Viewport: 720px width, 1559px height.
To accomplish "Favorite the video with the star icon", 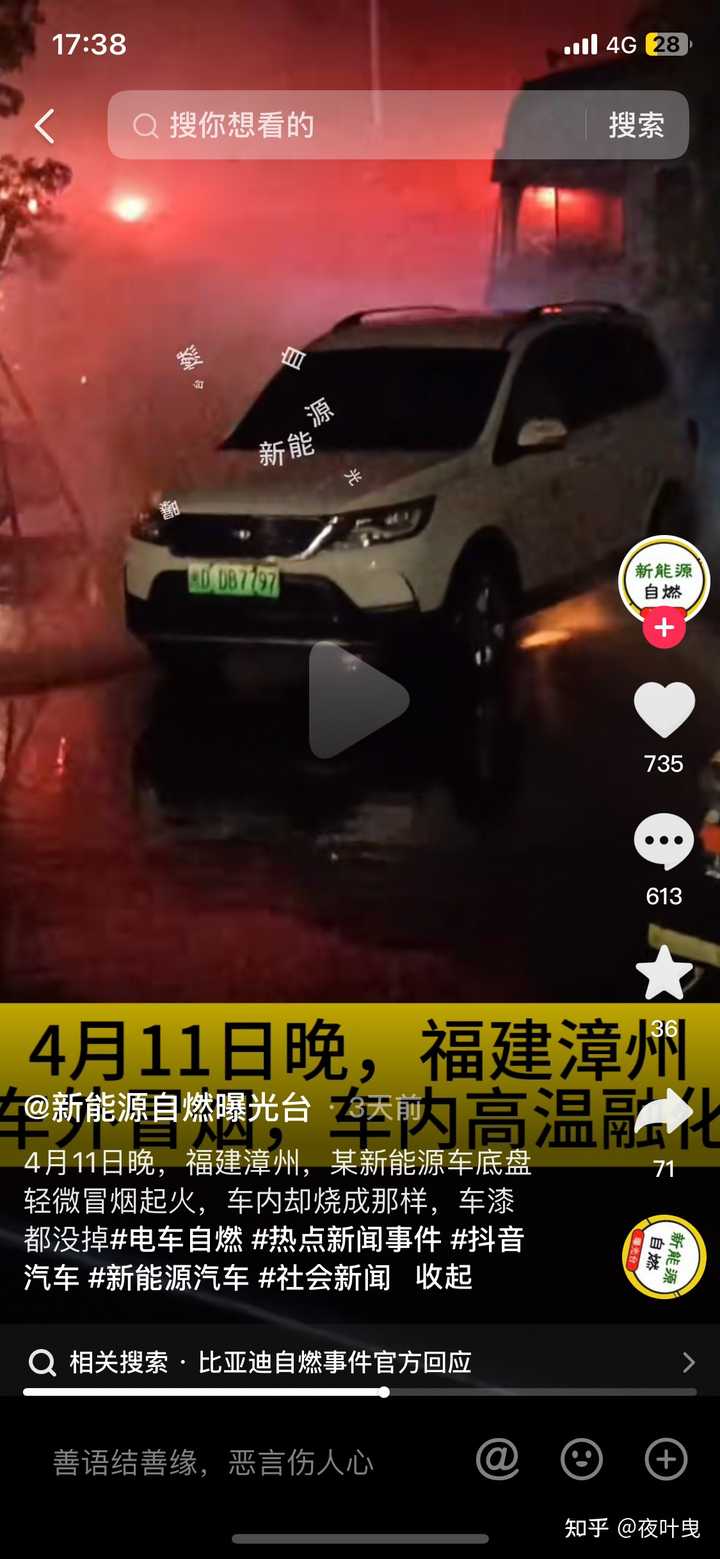I will pos(664,973).
